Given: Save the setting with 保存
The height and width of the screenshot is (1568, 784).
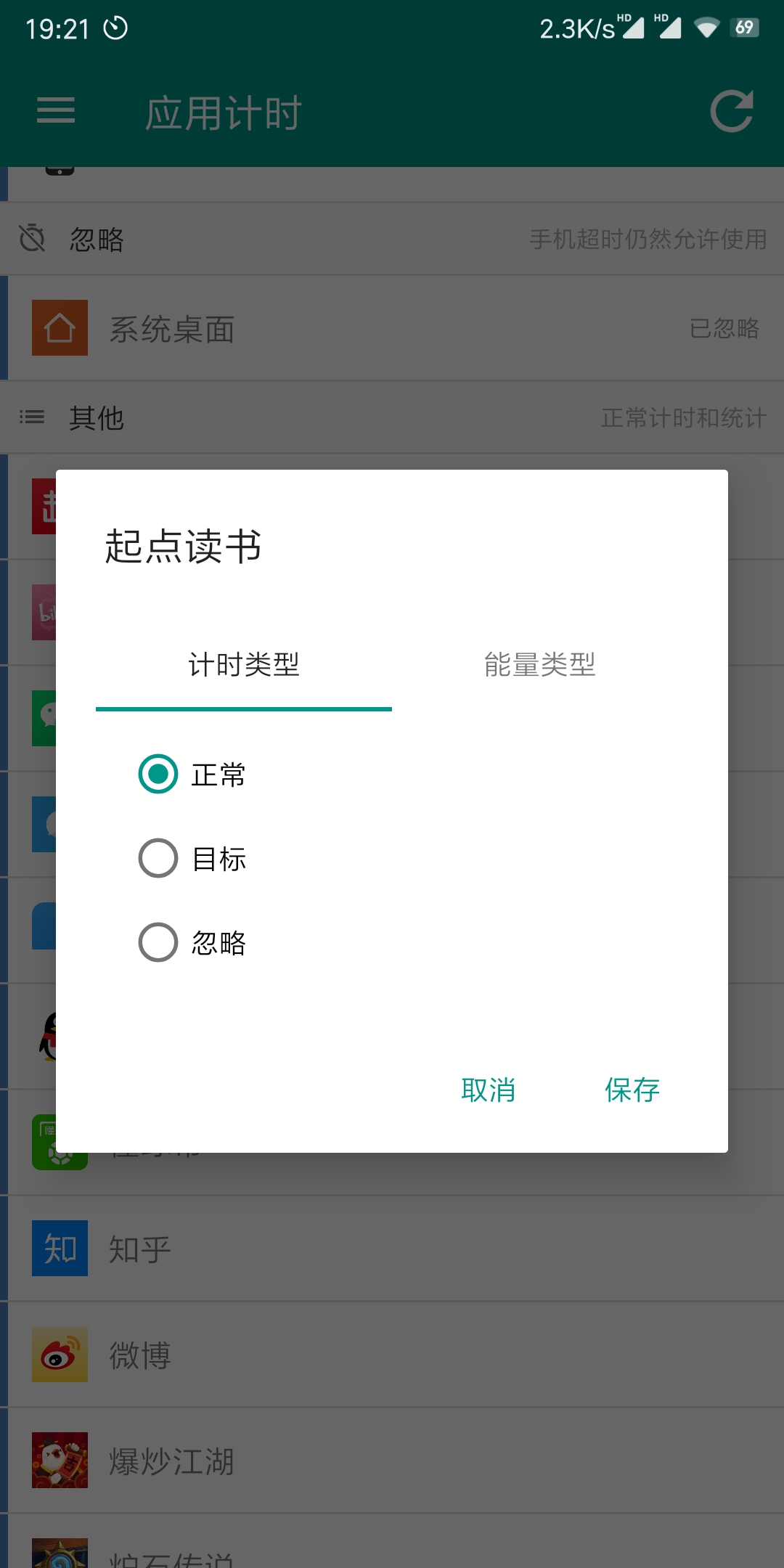Looking at the screenshot, I should click(x=632, y=1090).
